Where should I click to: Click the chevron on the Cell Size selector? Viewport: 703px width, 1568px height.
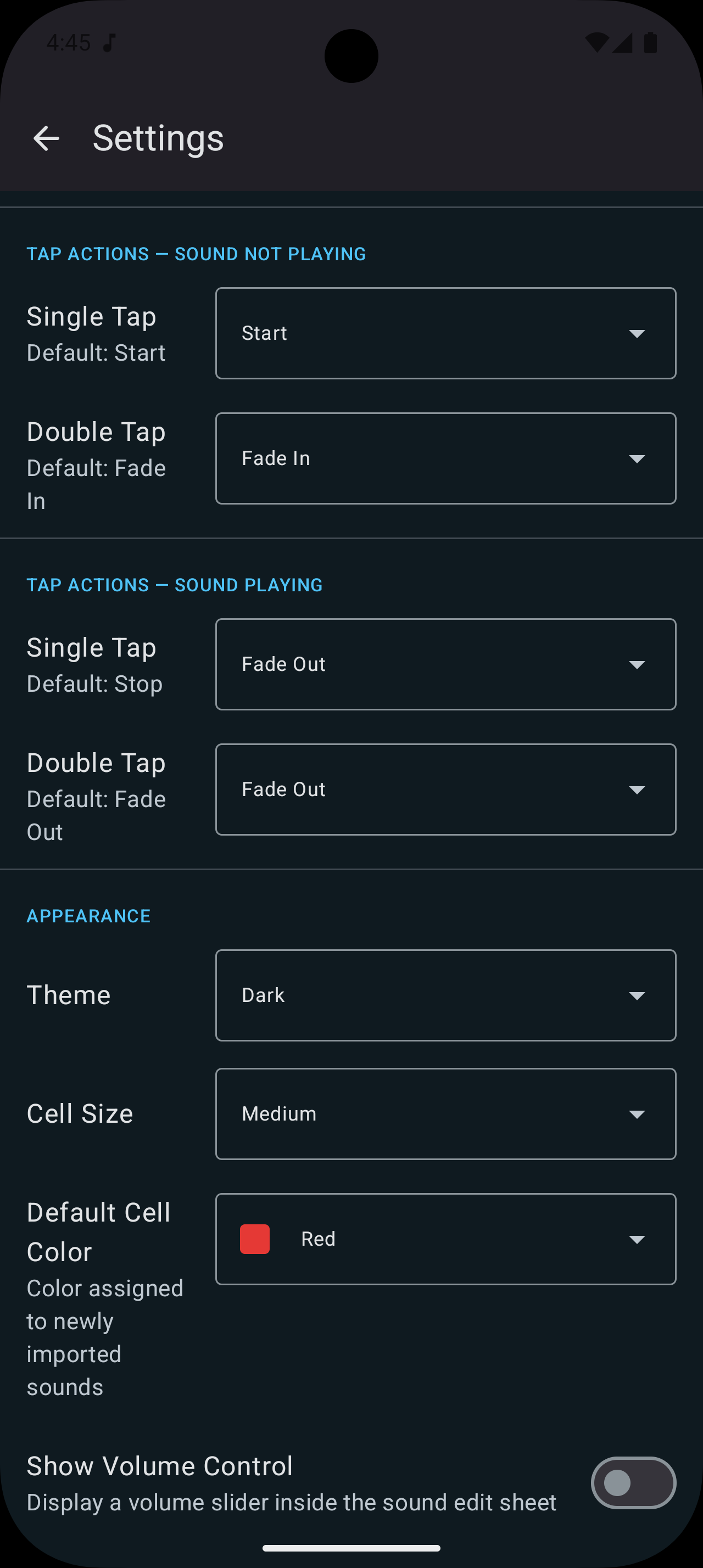(x=637, y=1113)
